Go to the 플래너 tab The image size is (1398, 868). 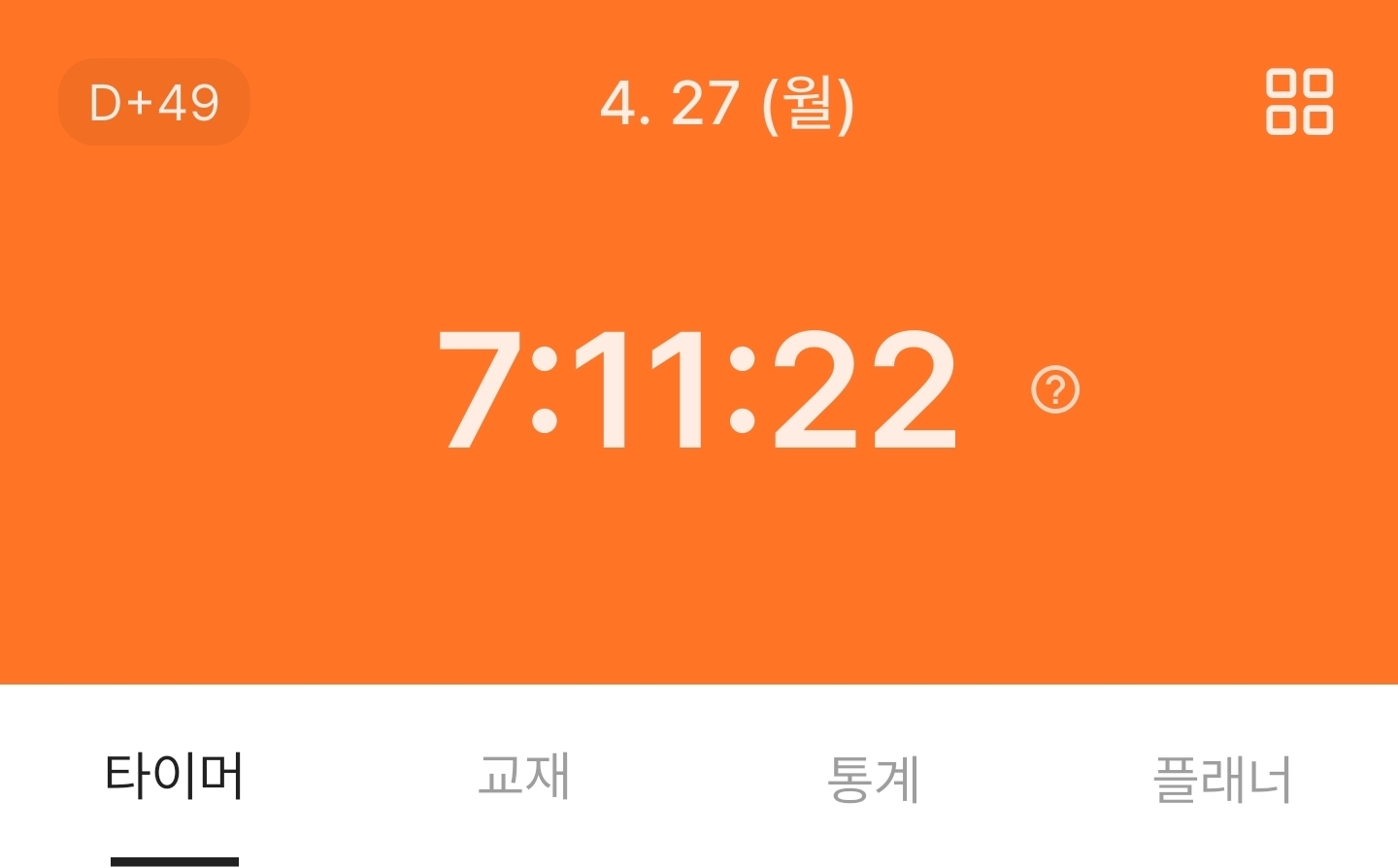coord(1221,779)
